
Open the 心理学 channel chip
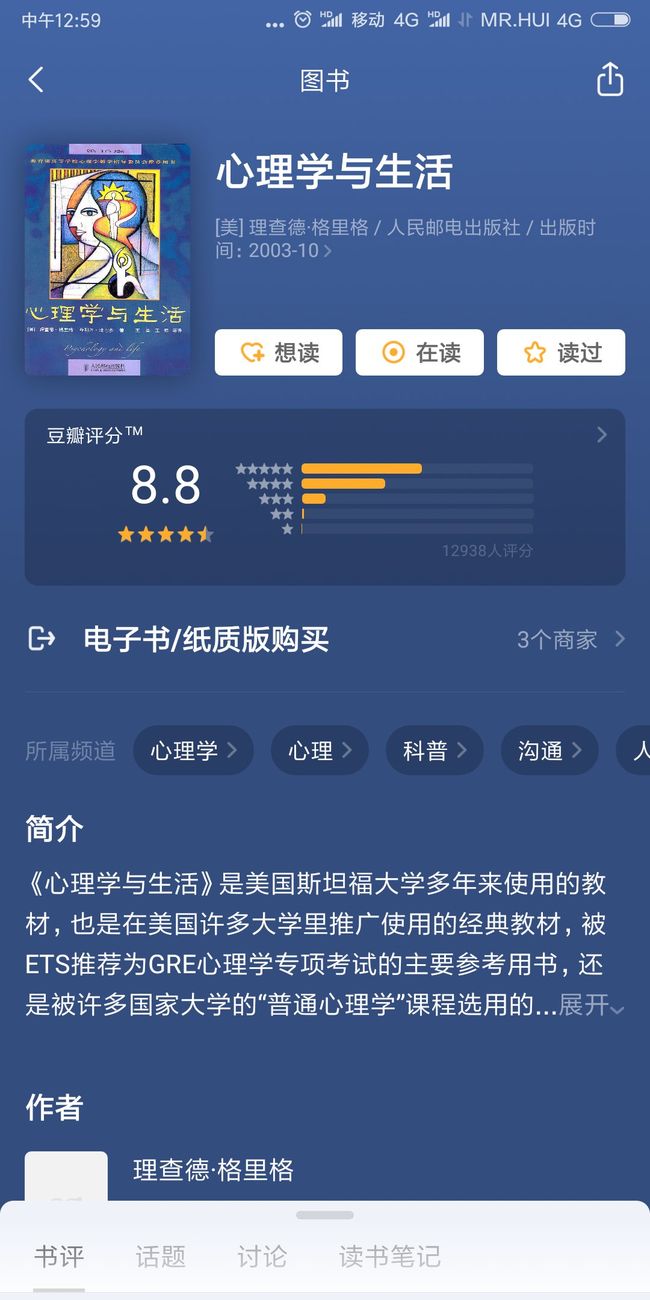tap(193, 750)
